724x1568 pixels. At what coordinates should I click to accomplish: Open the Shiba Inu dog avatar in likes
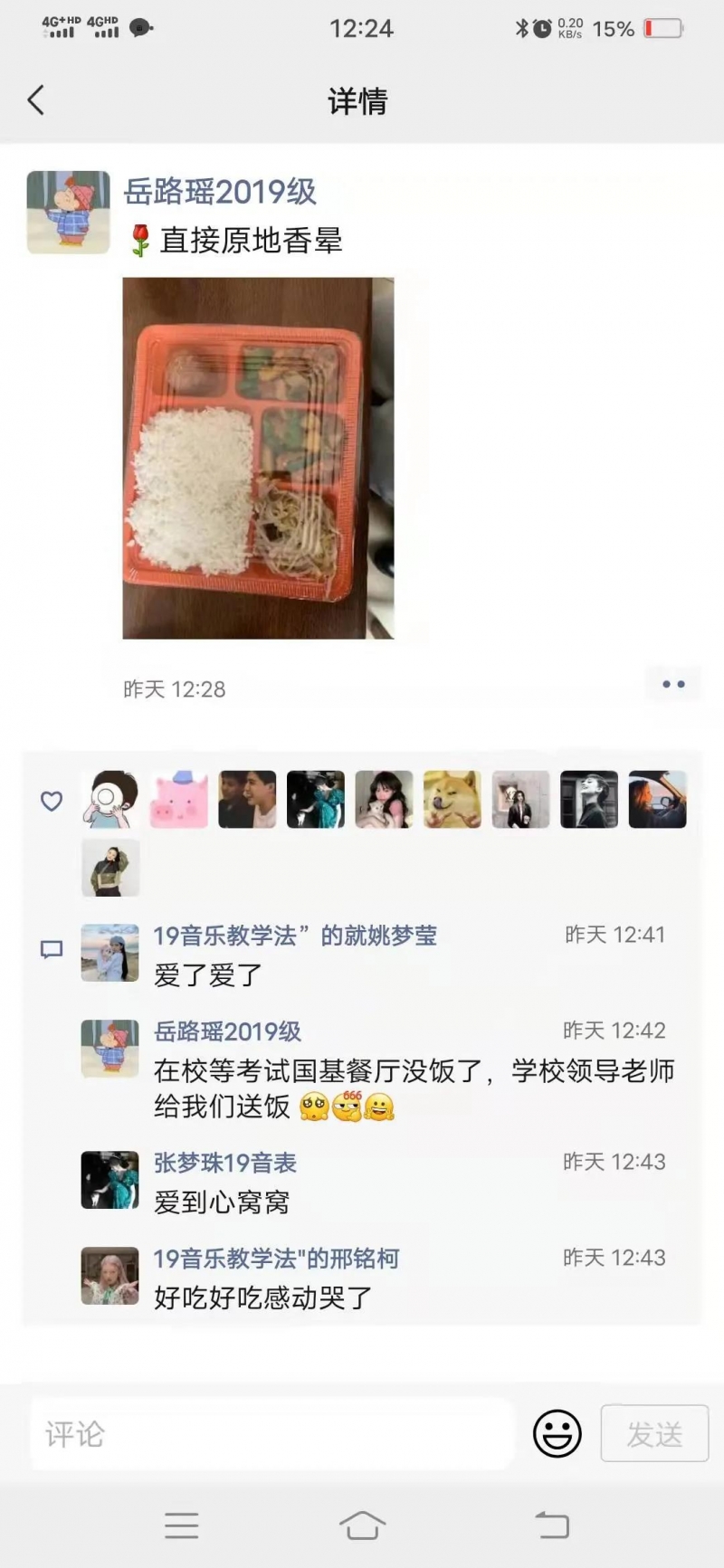[x=452, y=800]
